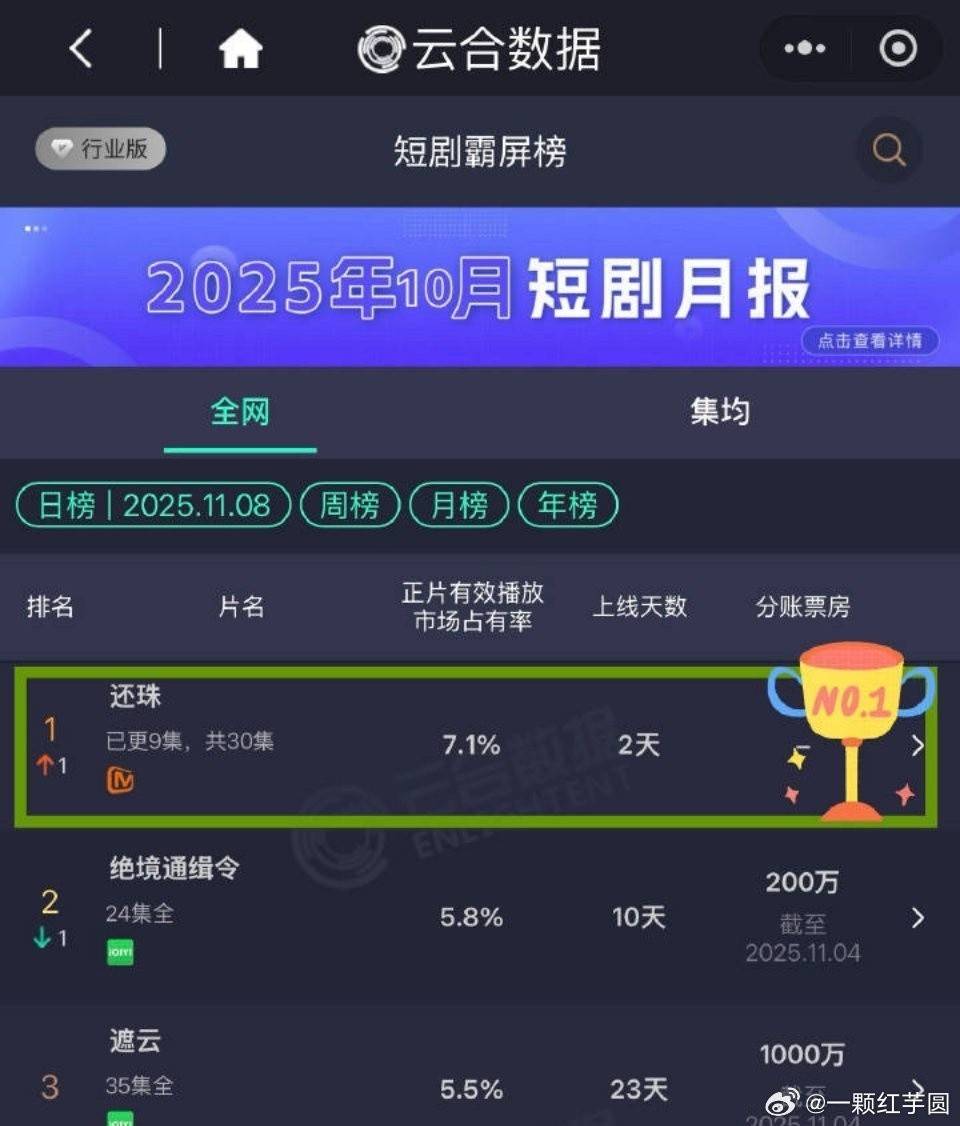Image resolution: width=960 pixels, height=1126 pixels.
Task: Switch to the 集均 tab
Action: click(x=719, y=412)
